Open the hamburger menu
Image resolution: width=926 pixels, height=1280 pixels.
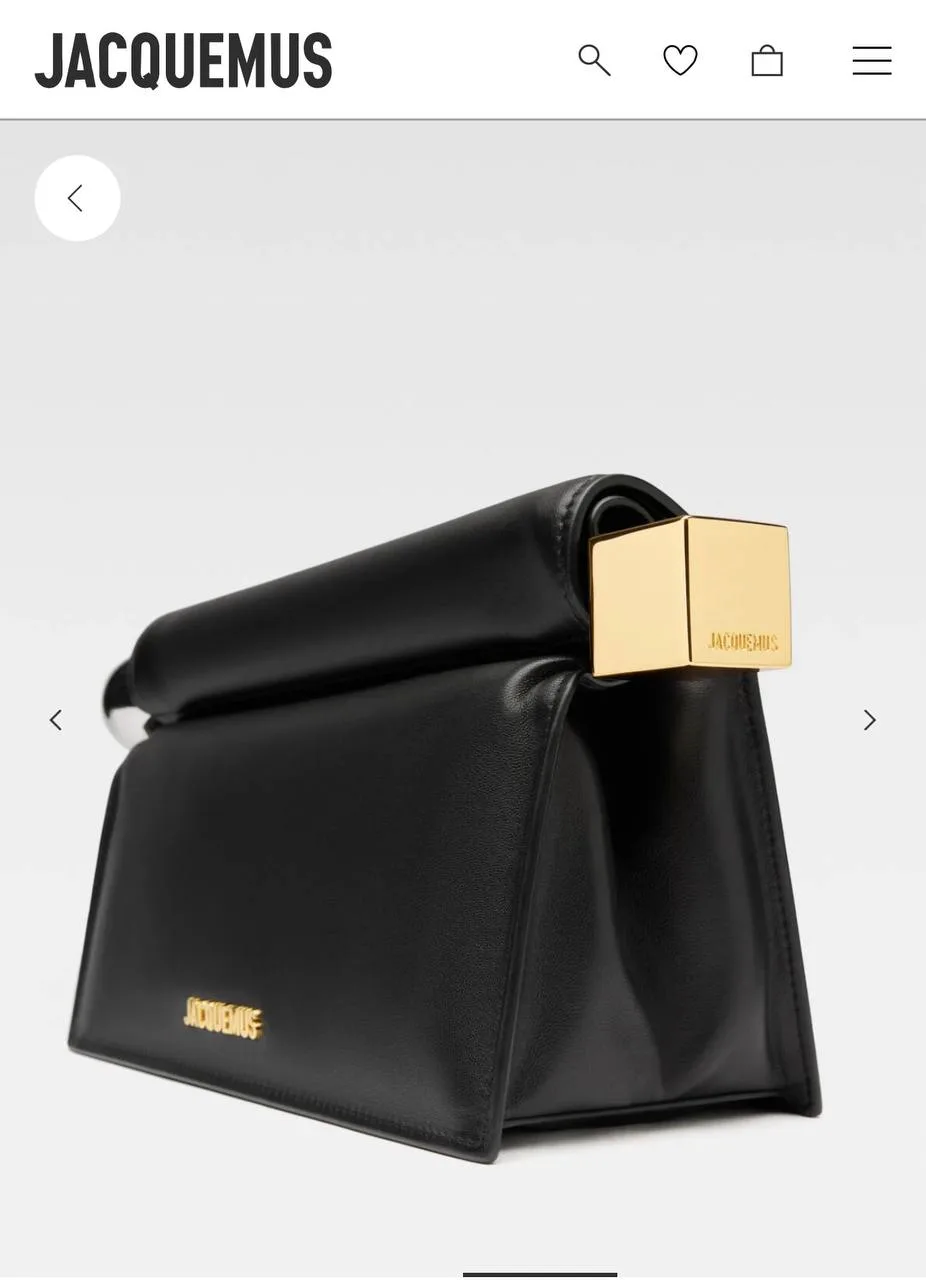871,61
